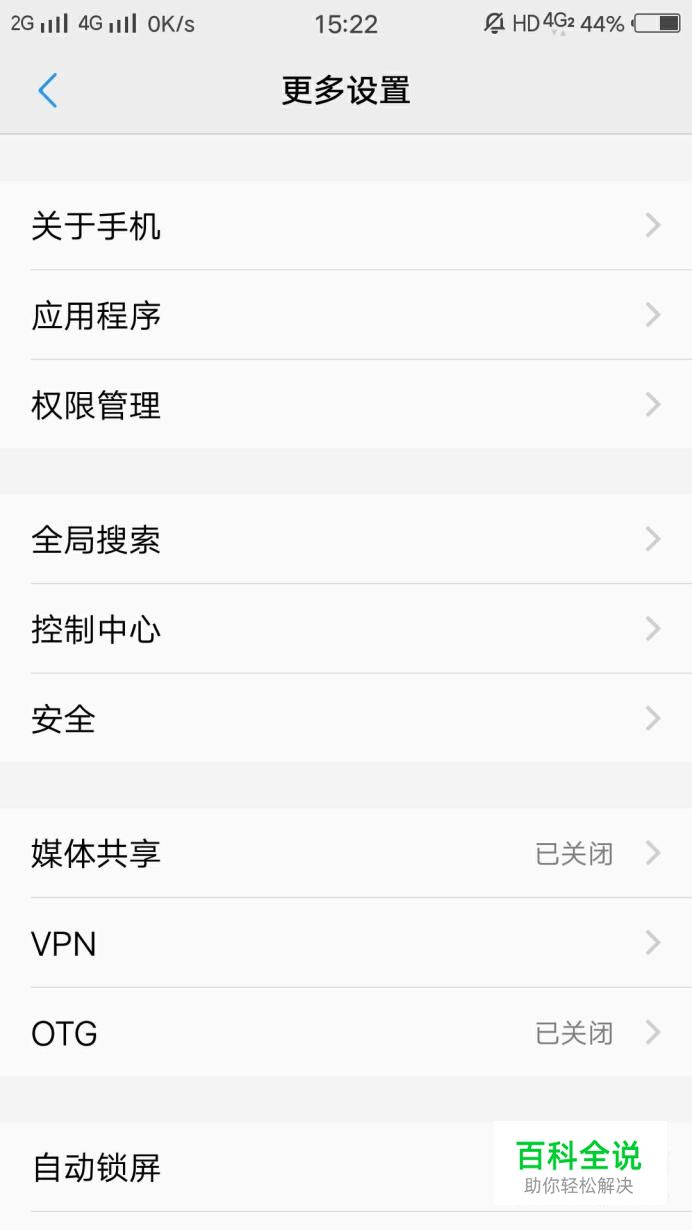
Task: Open 媒体共享 settings
Action: (x=346, y=853)
